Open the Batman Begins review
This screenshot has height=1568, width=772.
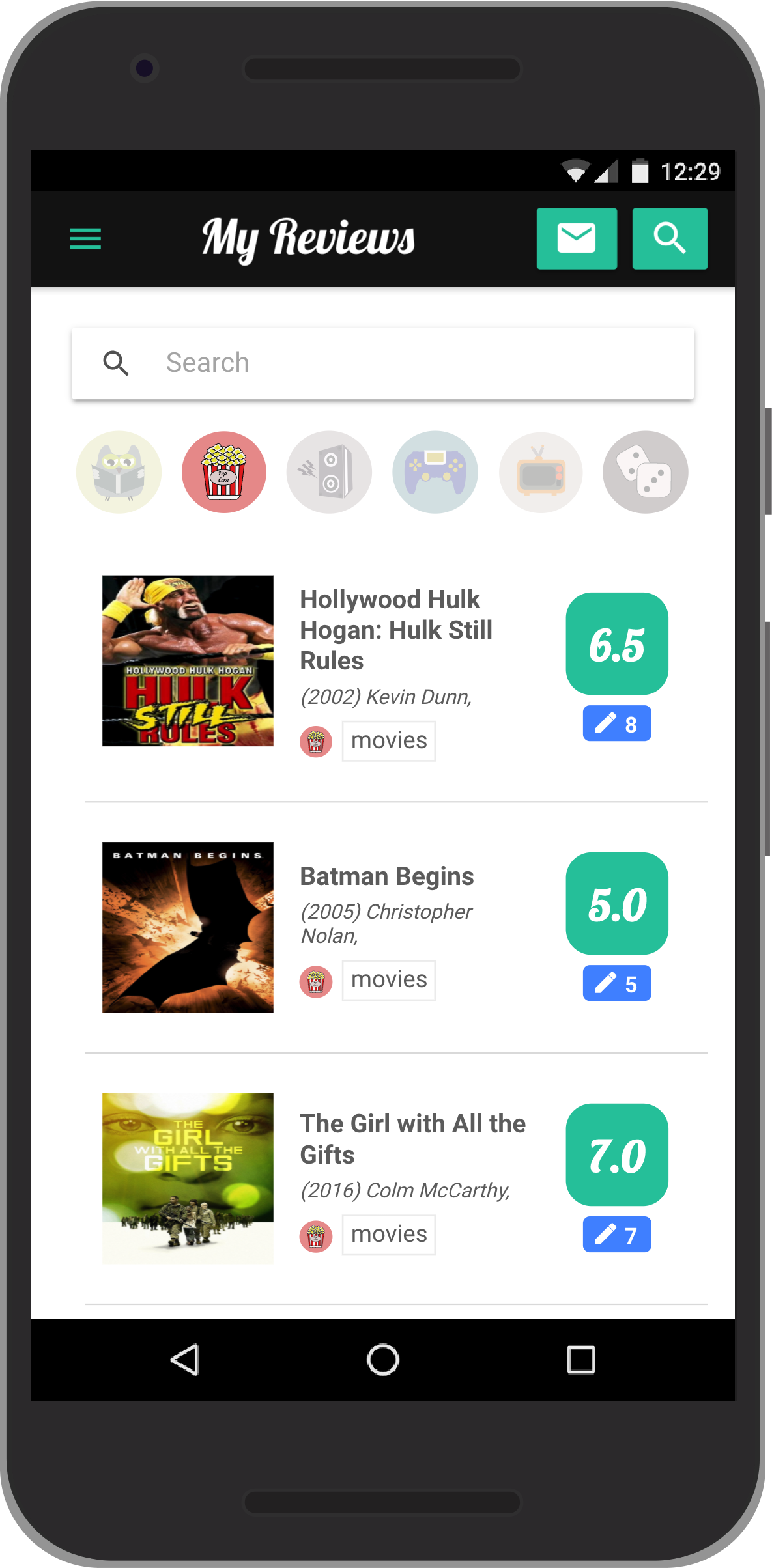pyautogui.click(x=386, y=876)
